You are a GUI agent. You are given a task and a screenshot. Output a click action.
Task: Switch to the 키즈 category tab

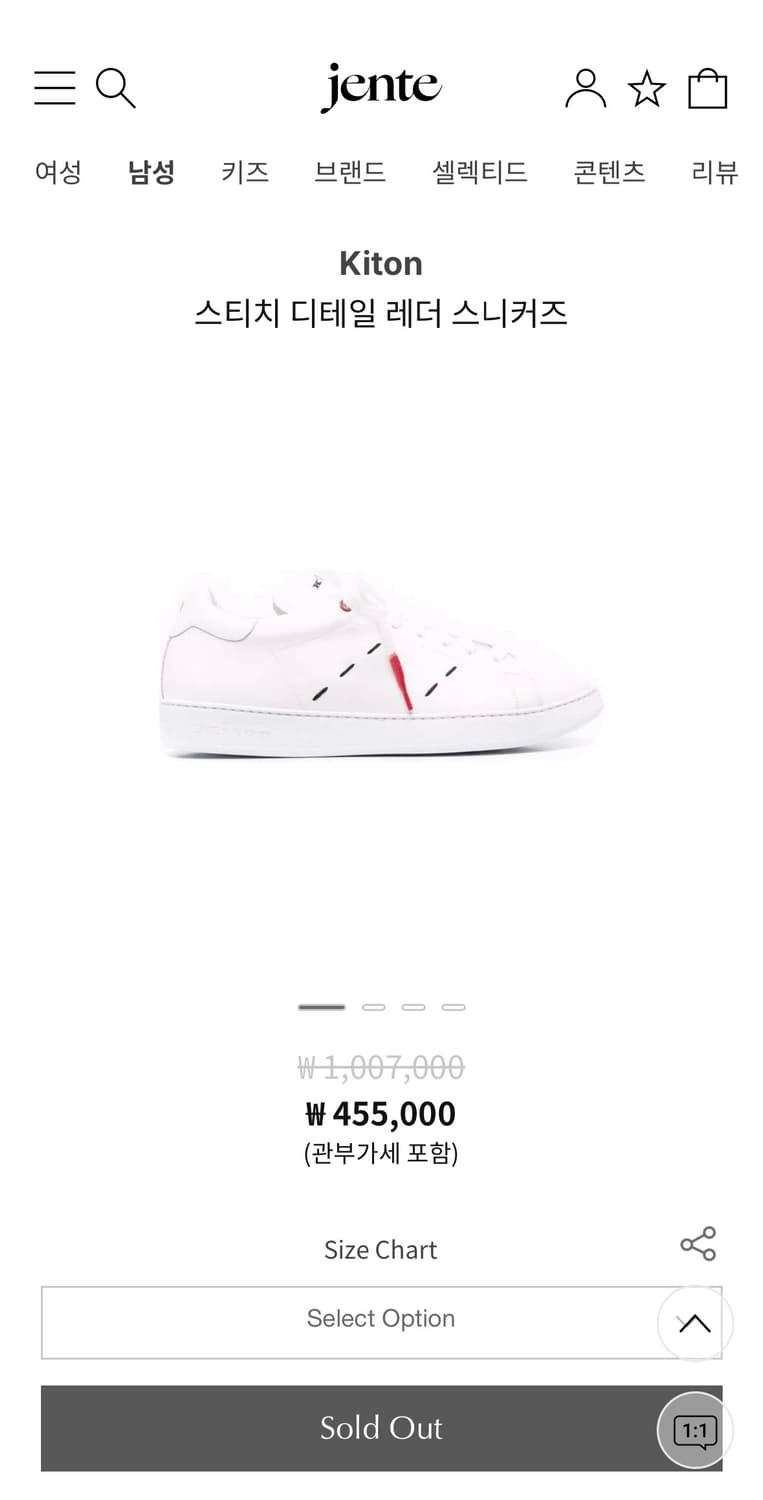pos(244,171)
